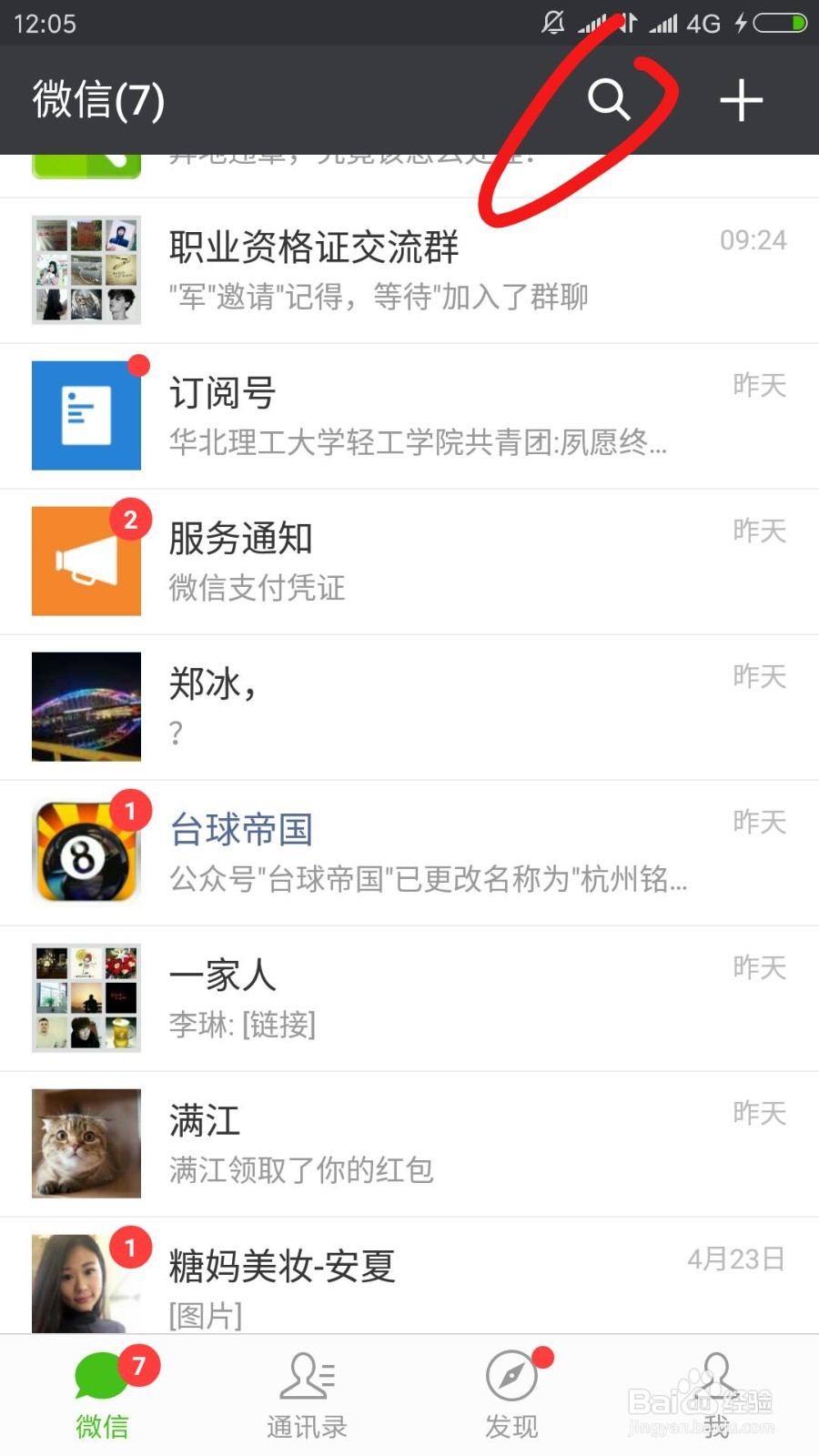
Task: Open the 职业资格证交流群 group chat
Action: coord(409,270)
